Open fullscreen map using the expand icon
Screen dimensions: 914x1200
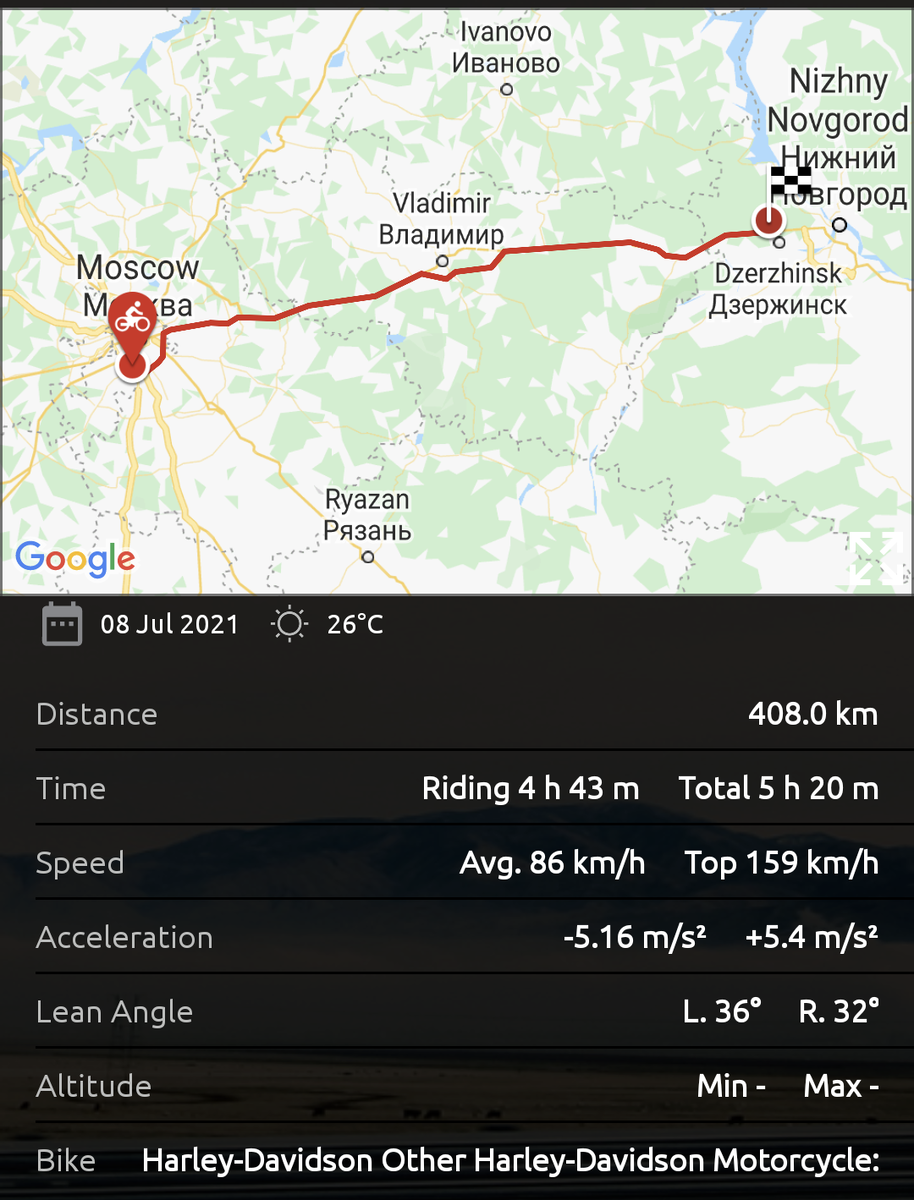(874, 557)
